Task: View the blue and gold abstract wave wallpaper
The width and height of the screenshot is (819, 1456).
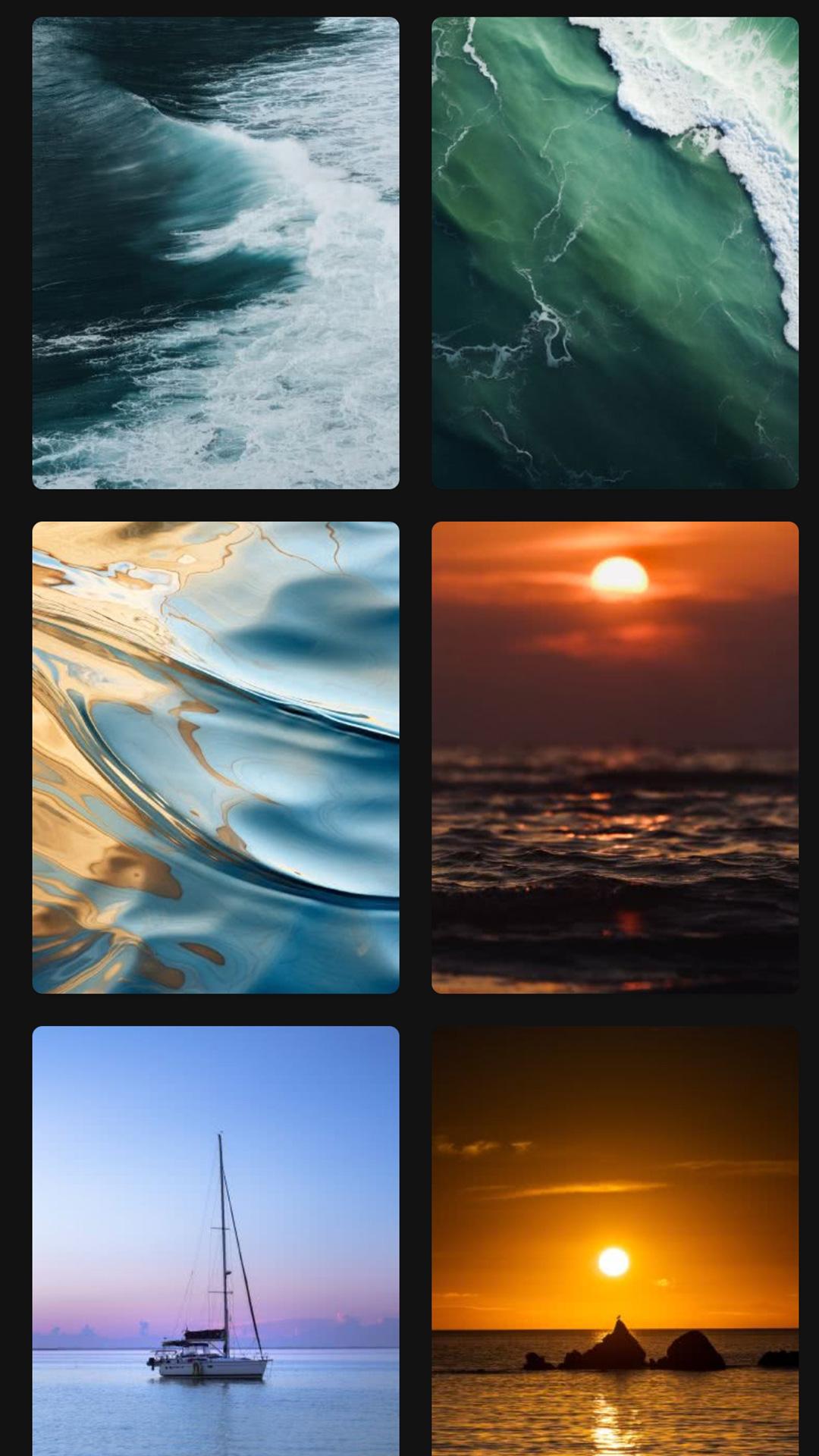Action: point(215,757)
